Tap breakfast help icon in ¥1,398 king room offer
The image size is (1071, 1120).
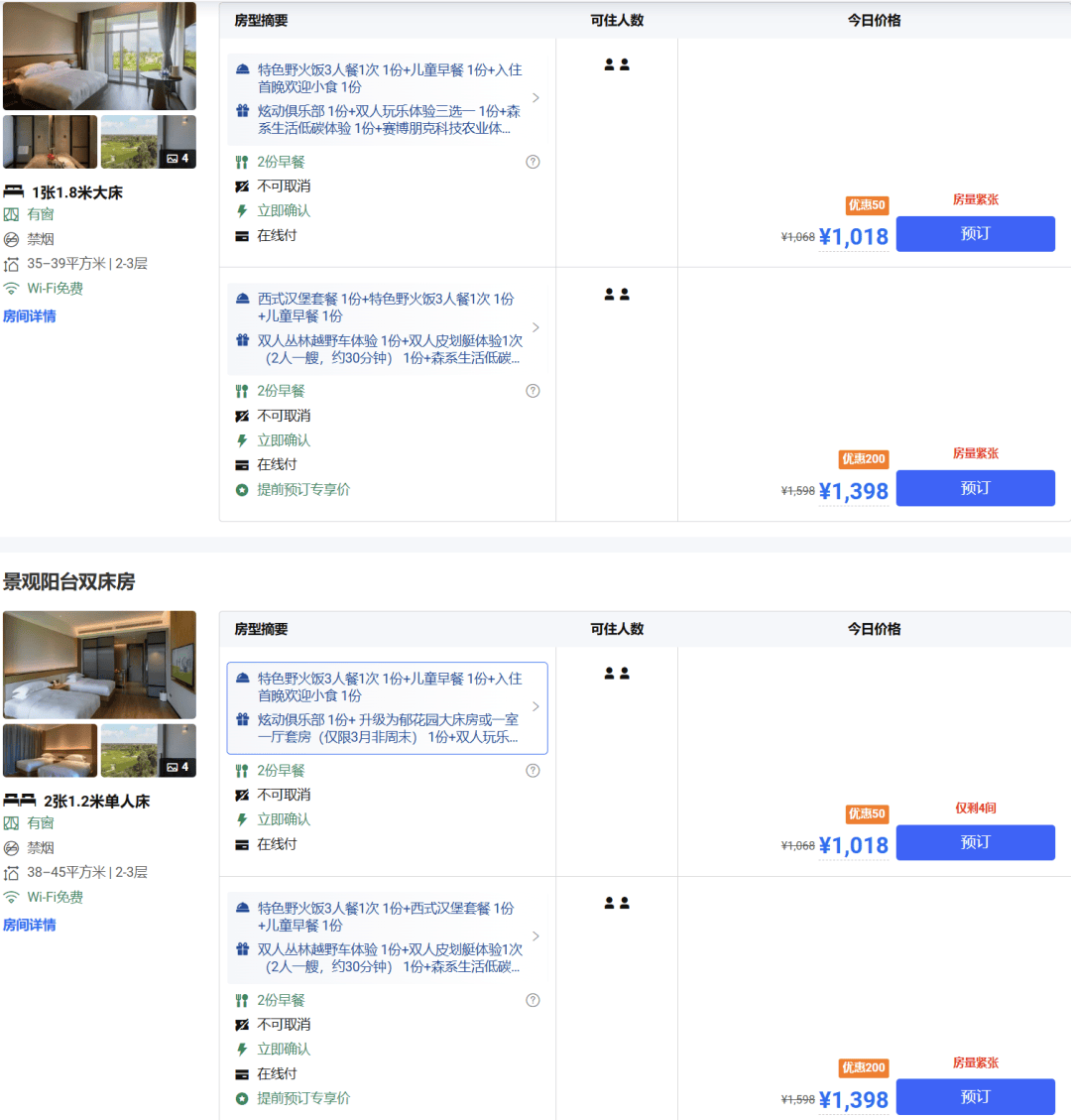tap(533, 391)
